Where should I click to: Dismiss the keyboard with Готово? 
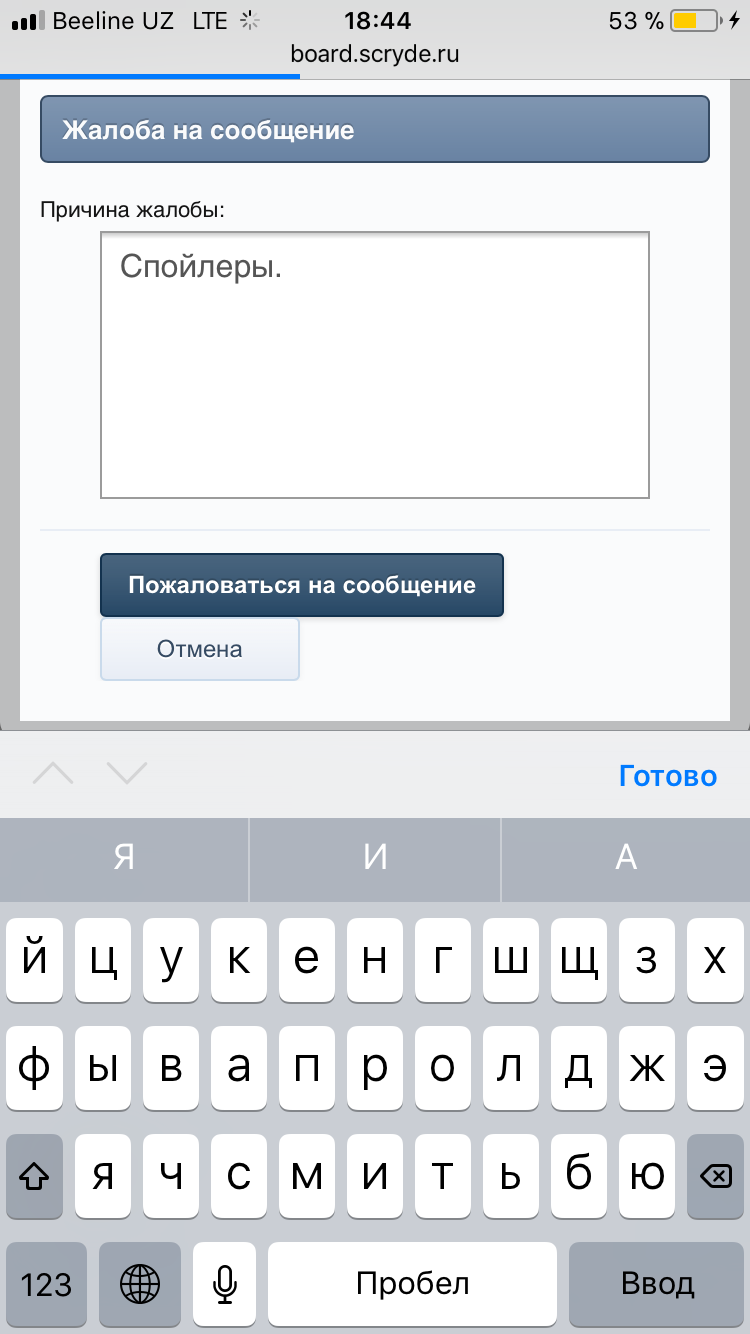click(667, 776)
